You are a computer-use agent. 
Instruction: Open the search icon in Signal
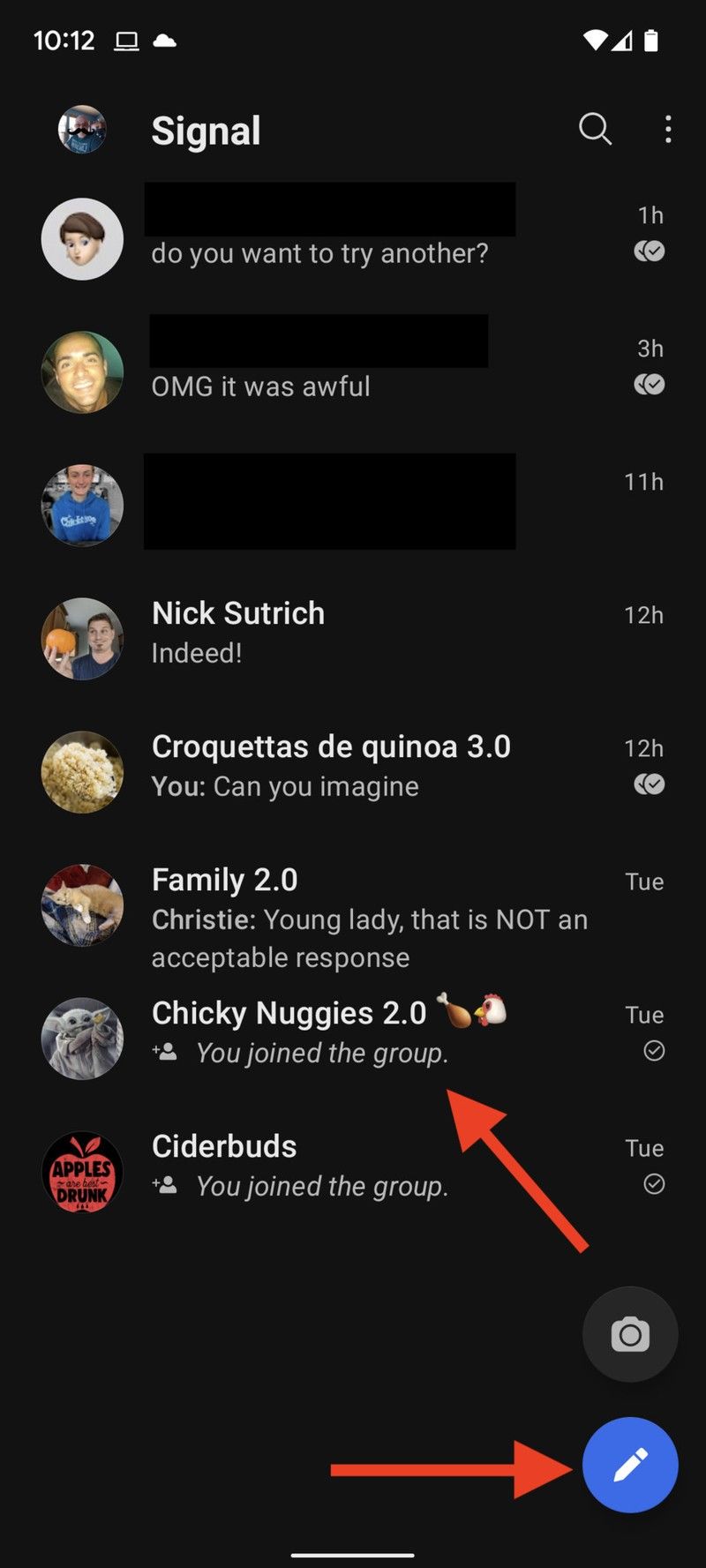595,130
